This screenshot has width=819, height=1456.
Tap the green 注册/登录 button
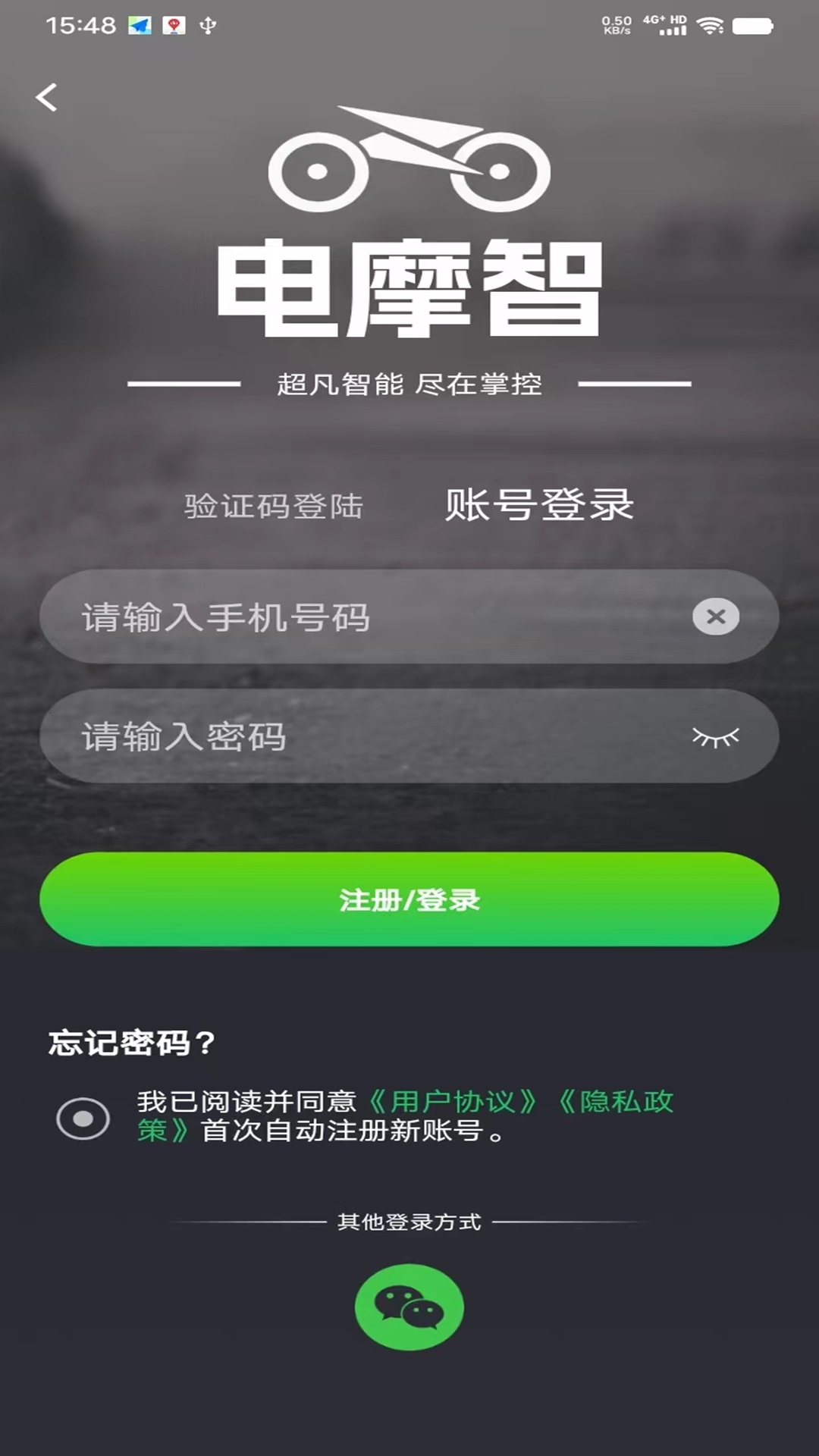[409, 899]
